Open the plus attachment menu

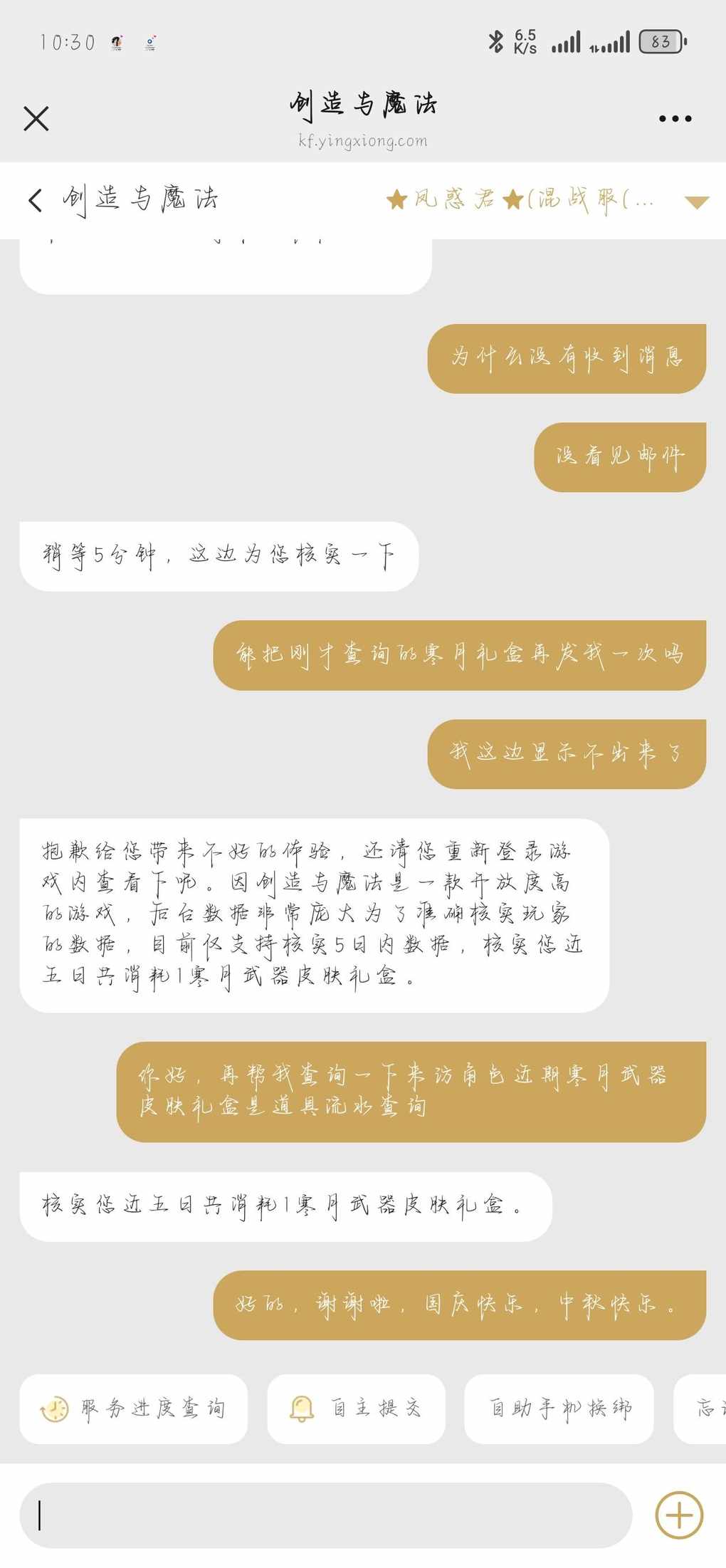click(678, 1515)
